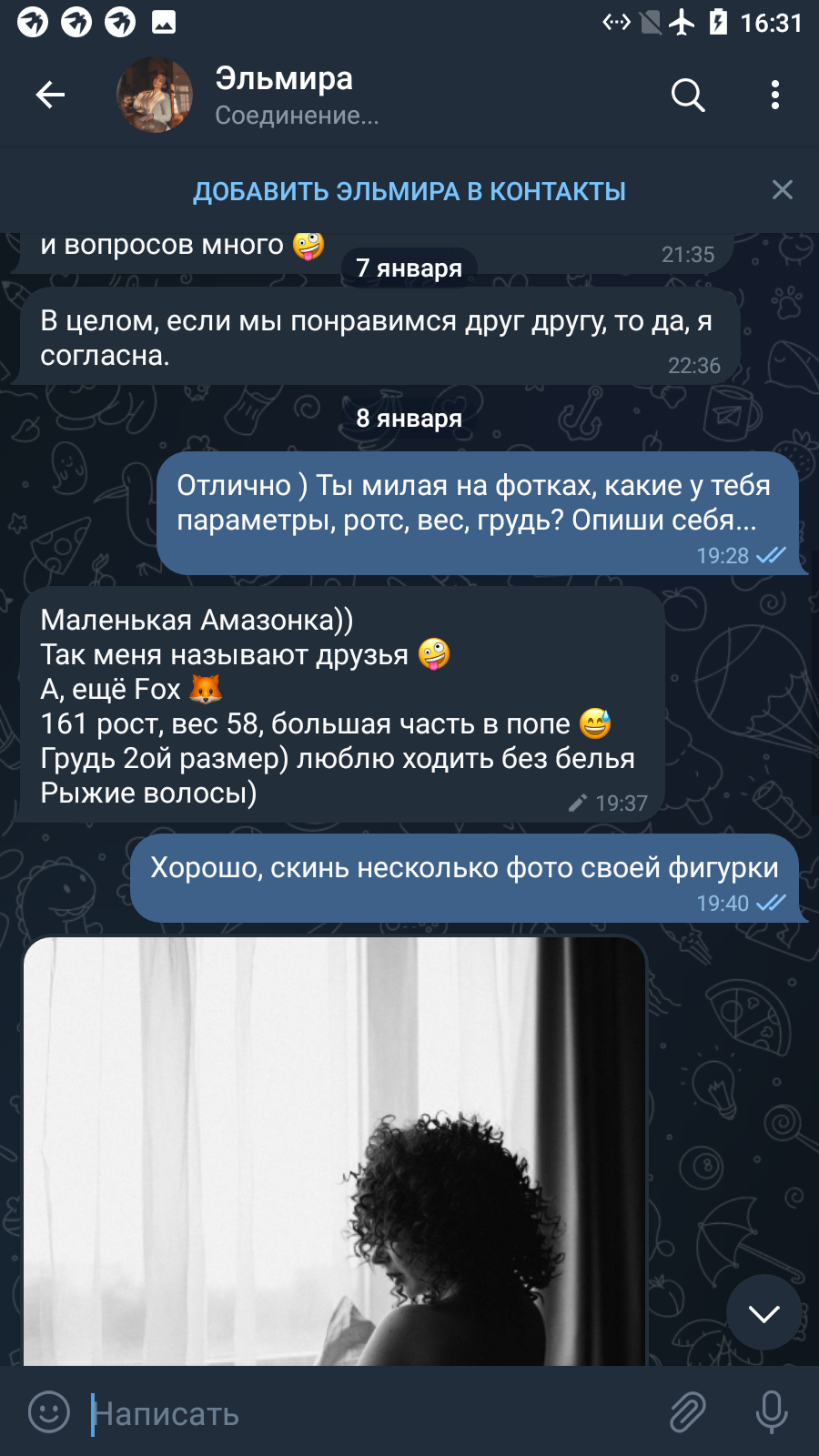The width and height of the screenshot is (819, 1456).
Task: Go back to the chat list
Action: (x=50, y=95)
